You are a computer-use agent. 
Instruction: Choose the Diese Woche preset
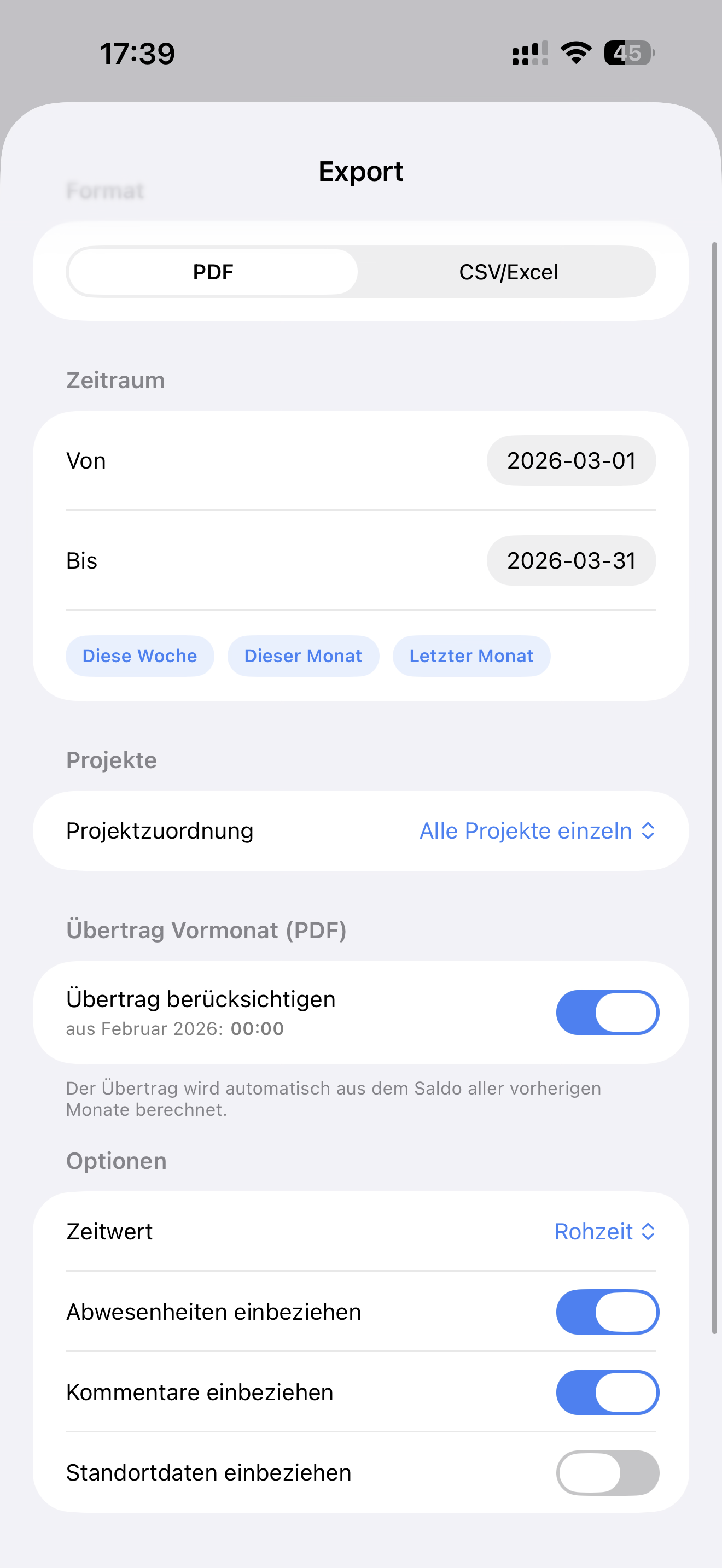point(139,656)
